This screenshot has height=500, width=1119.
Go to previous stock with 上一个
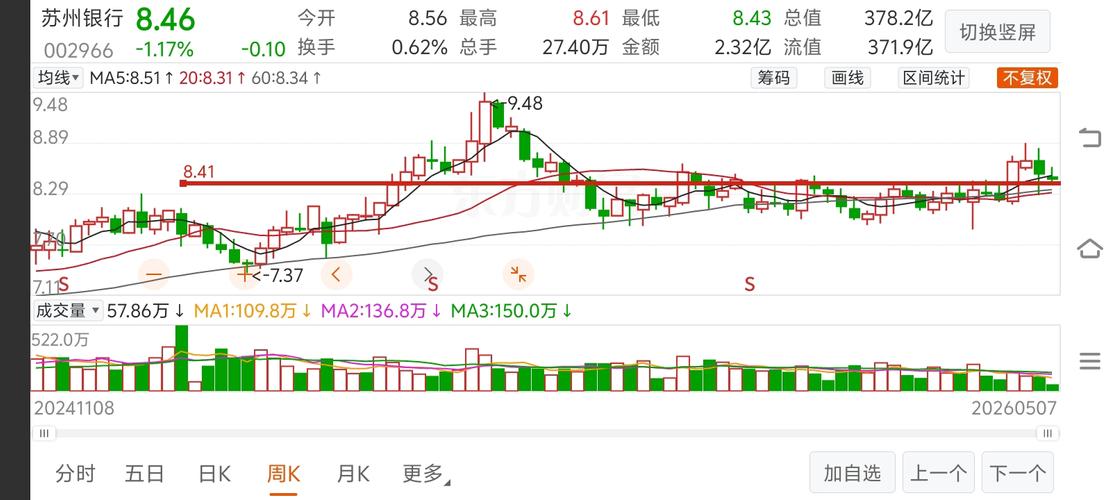tap(938, 472)
